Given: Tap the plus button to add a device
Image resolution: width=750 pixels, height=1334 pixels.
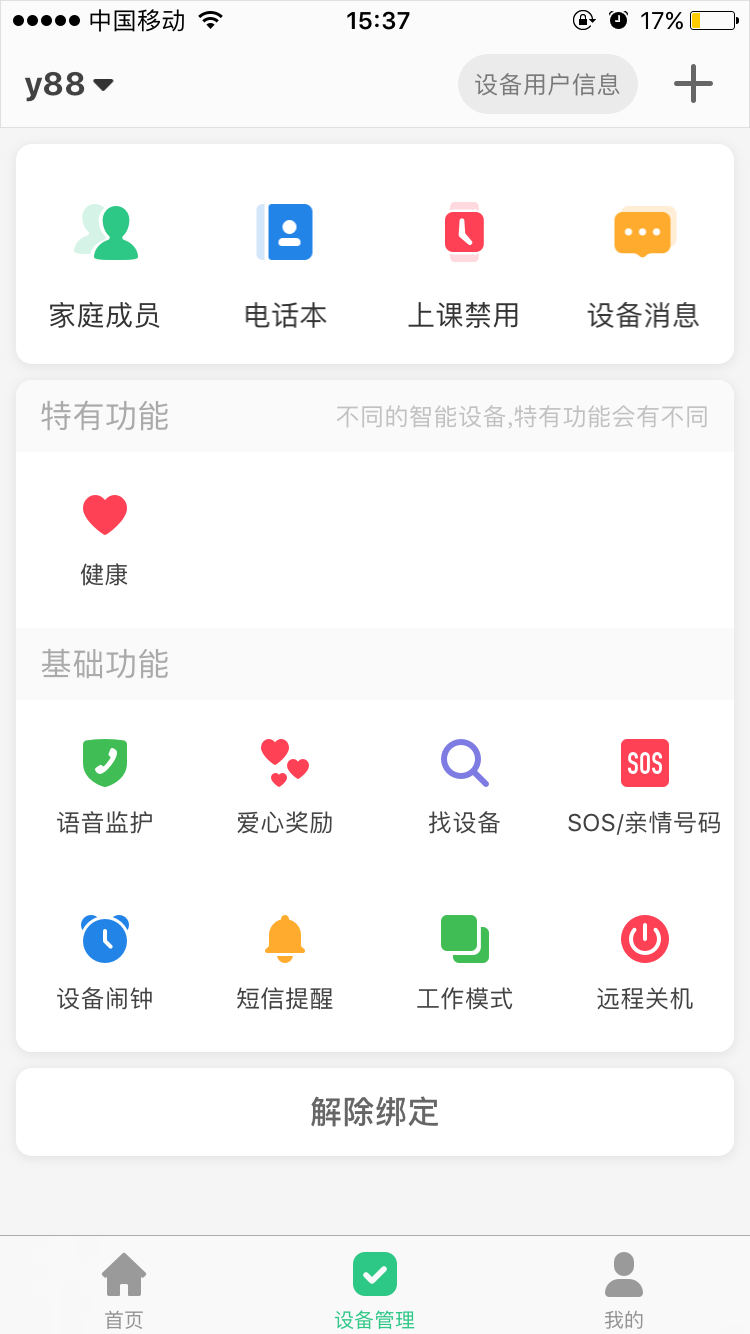Looking at the screenshot, I should click(693, 84).
